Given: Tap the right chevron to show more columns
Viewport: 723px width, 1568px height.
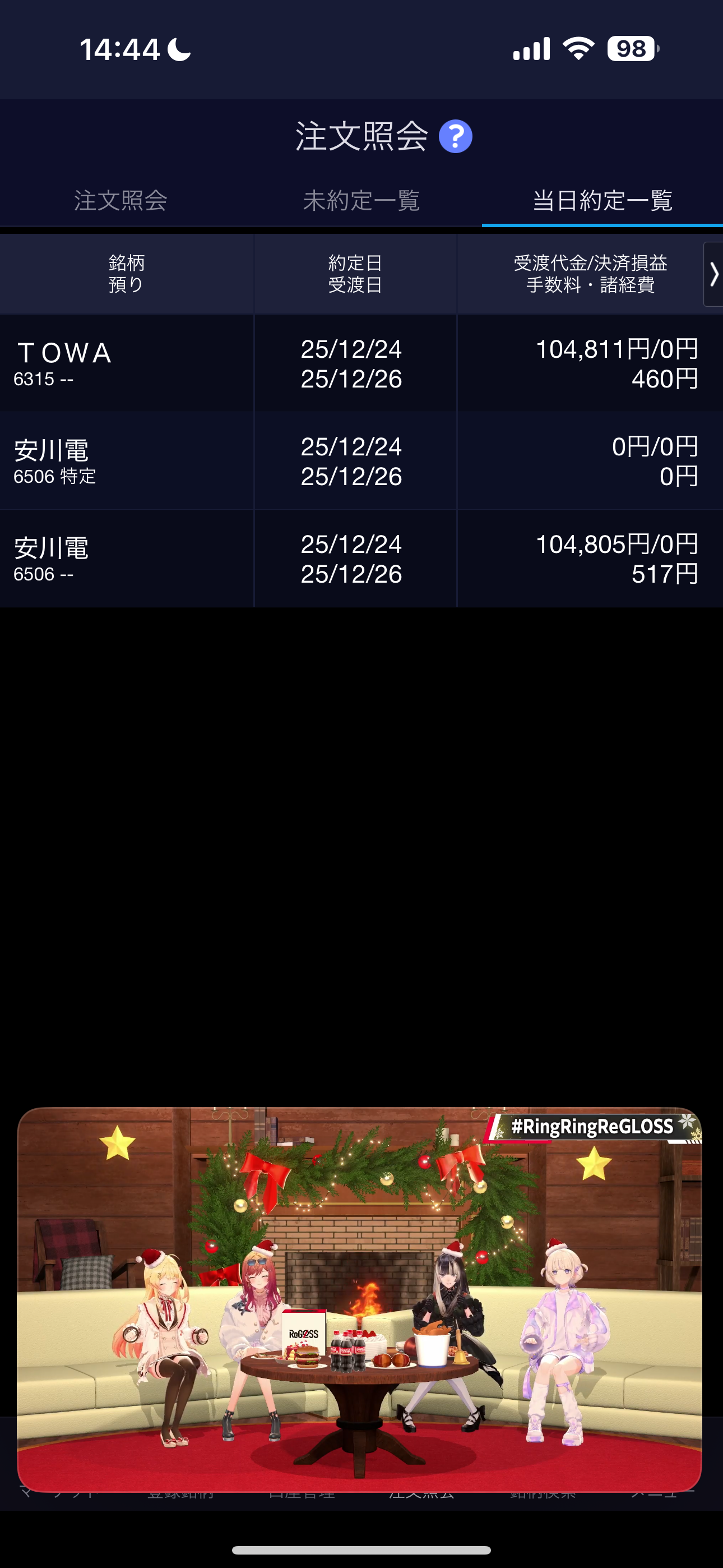Looking at the screenshot, I should pos(713,275).
